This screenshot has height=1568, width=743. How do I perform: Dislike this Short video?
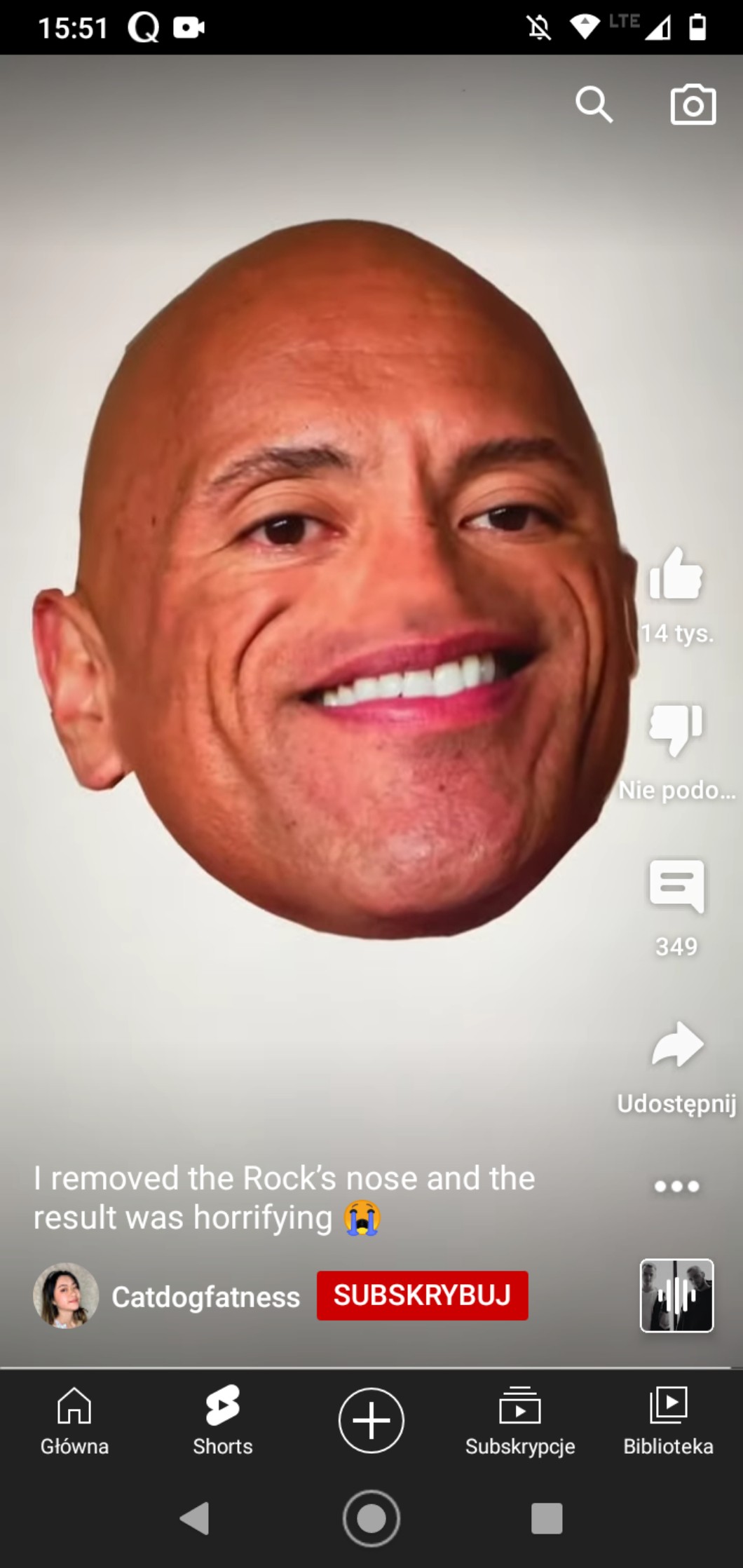tap(676, 729)
